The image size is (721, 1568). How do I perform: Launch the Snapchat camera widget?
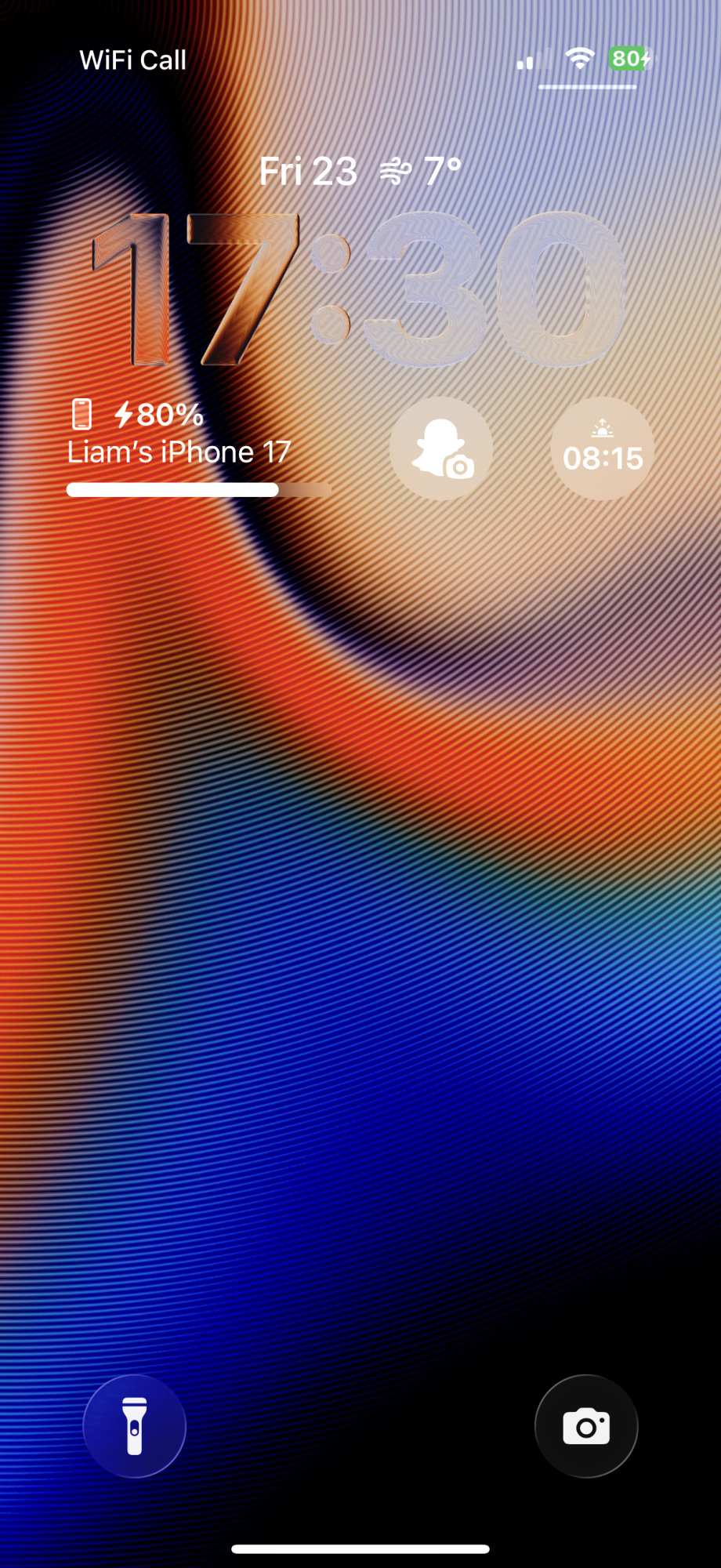coord(441,448)
